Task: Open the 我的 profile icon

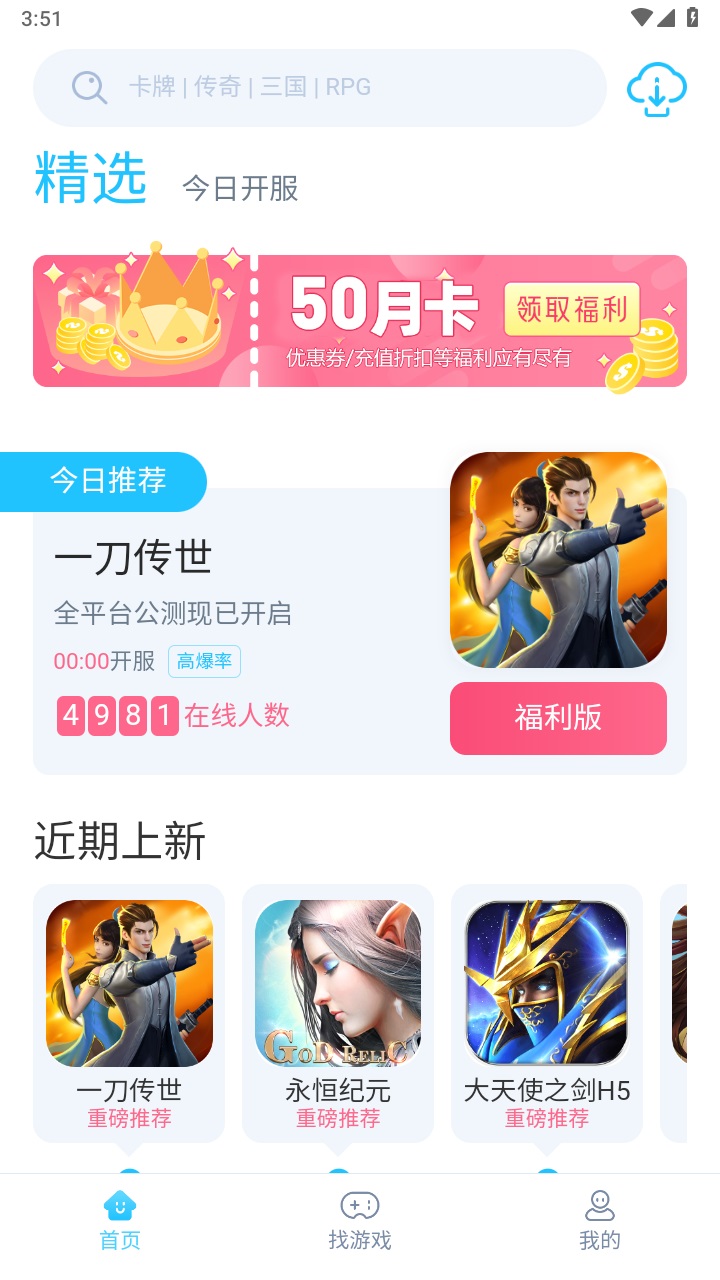Action: [598, 1207]
